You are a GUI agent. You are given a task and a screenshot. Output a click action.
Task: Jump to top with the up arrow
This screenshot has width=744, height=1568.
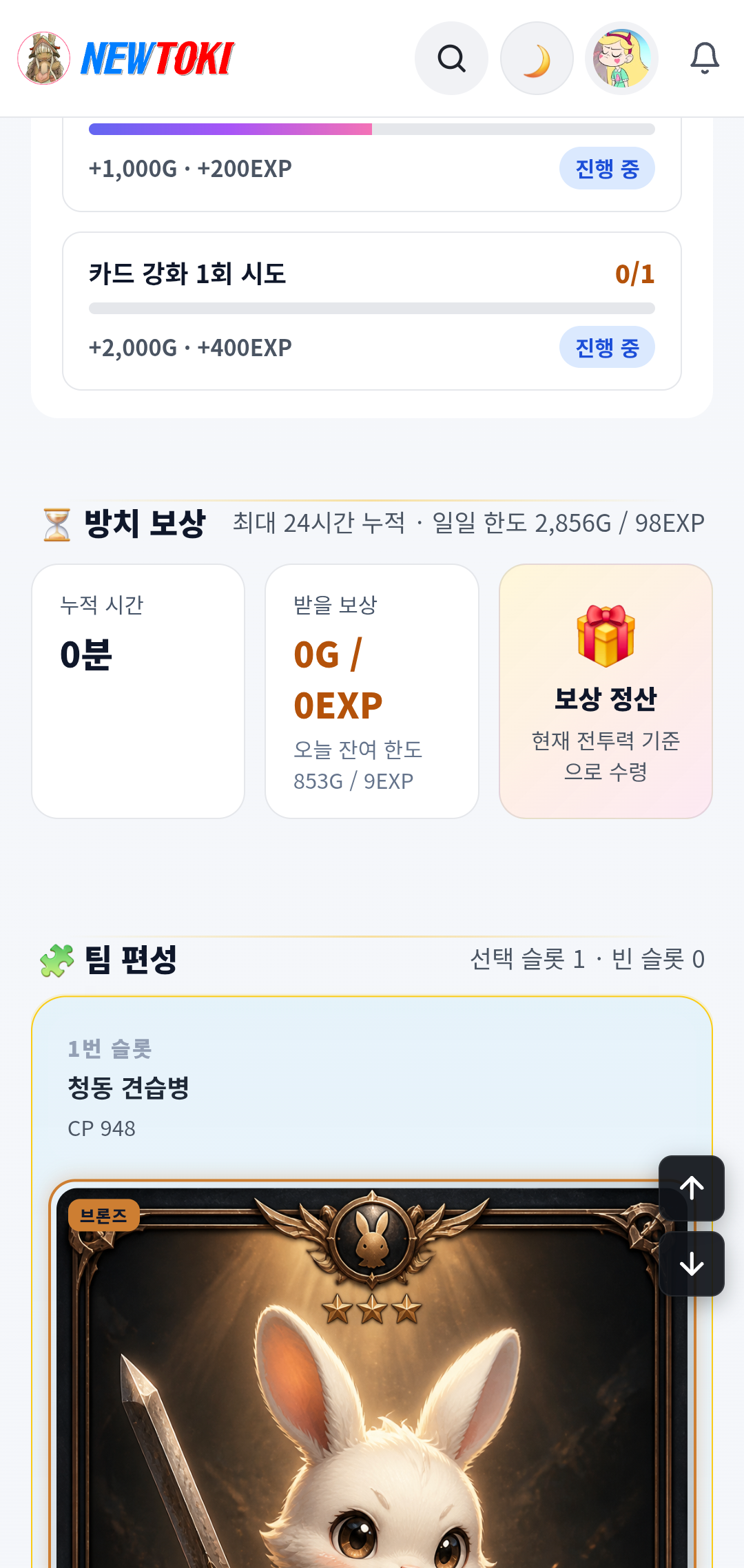[692, 1188]
